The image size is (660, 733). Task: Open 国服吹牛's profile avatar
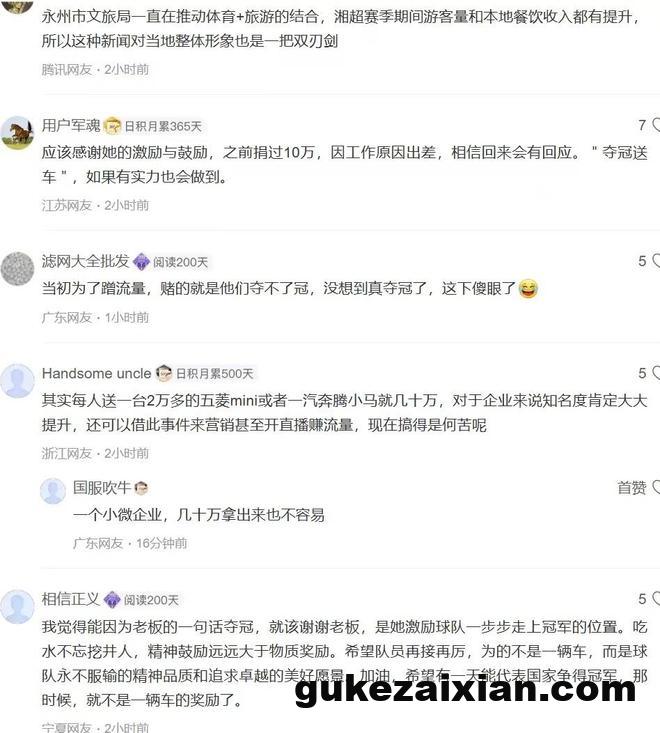(52, 490)
